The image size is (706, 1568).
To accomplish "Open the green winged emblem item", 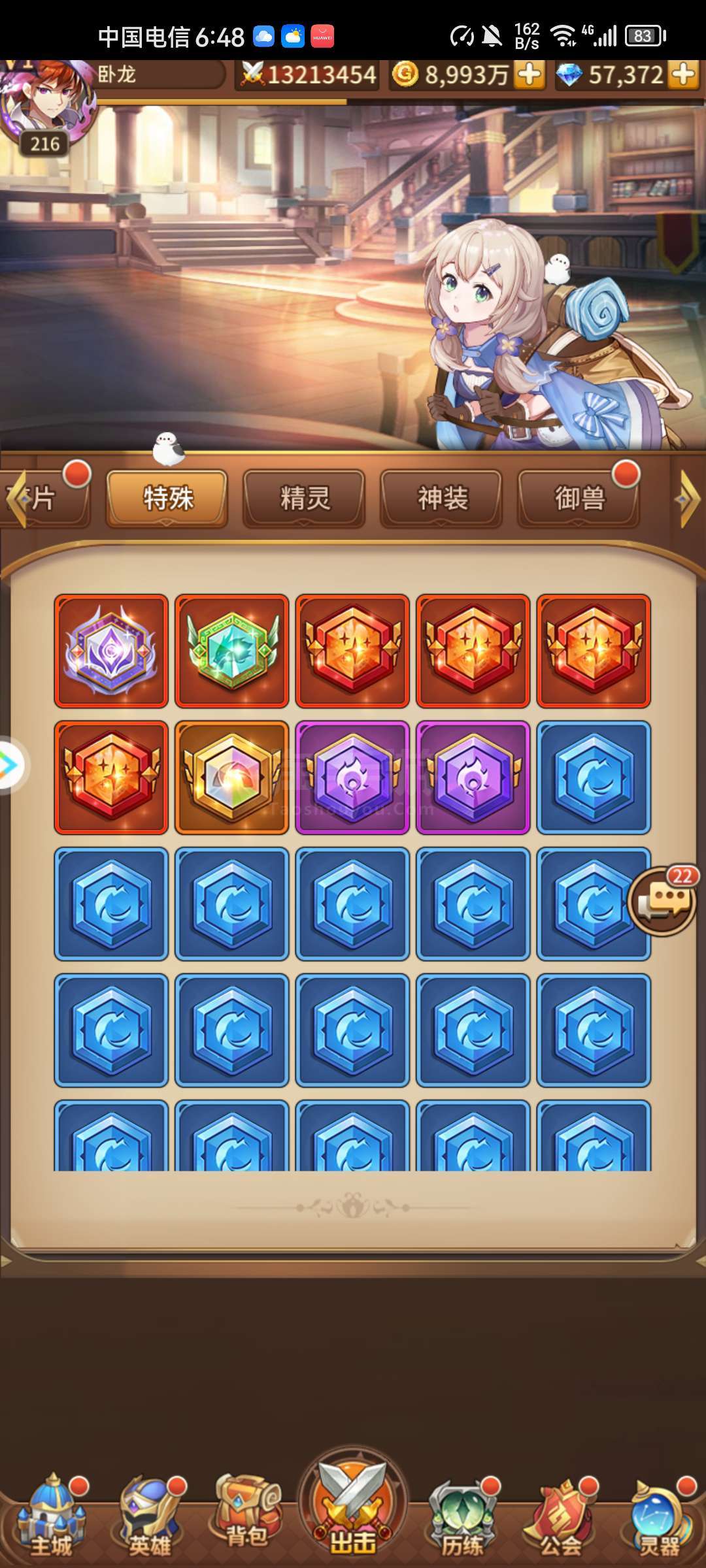I will tap(232, 651).
